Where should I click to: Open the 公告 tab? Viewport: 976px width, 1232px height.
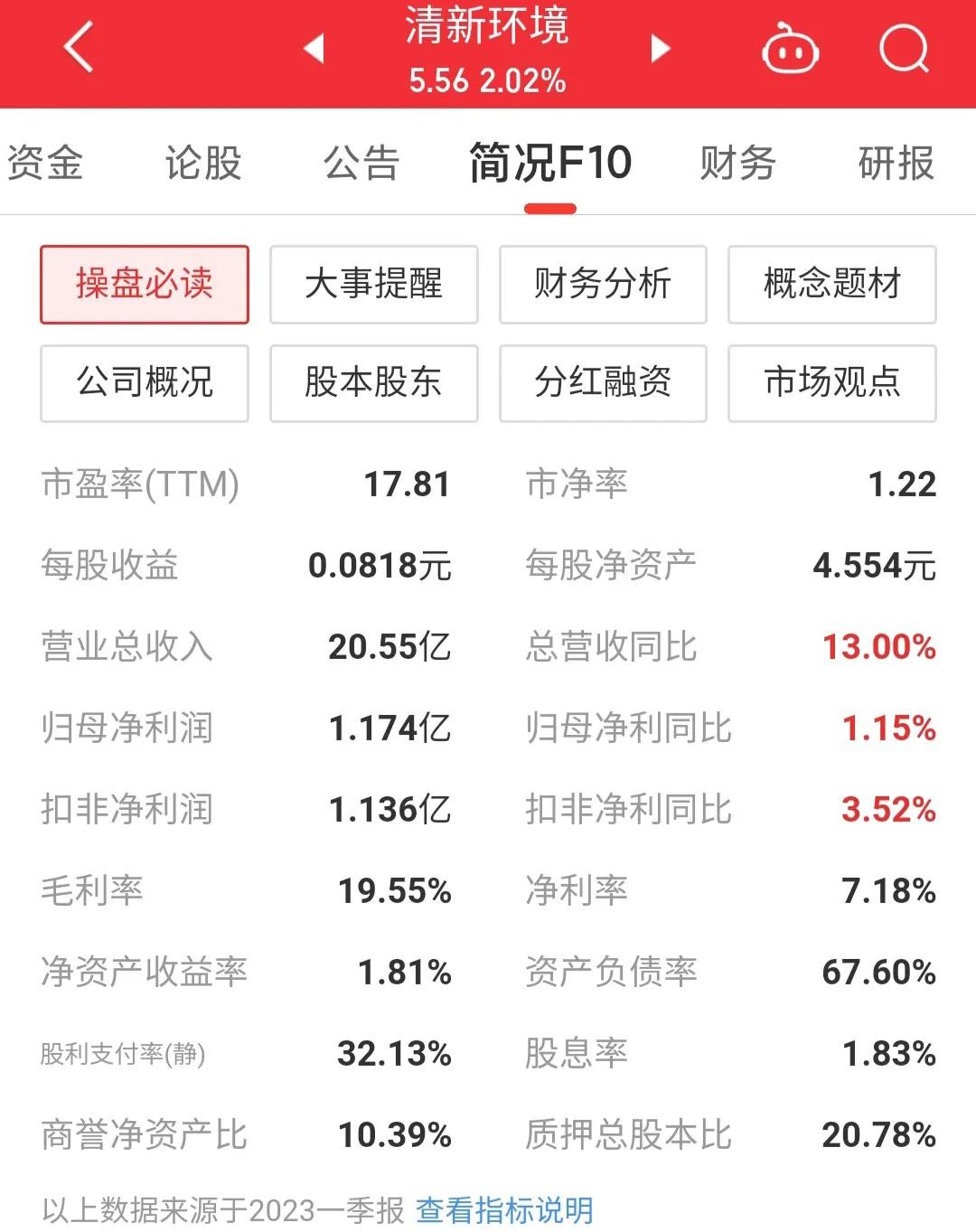tap(361, 164)
